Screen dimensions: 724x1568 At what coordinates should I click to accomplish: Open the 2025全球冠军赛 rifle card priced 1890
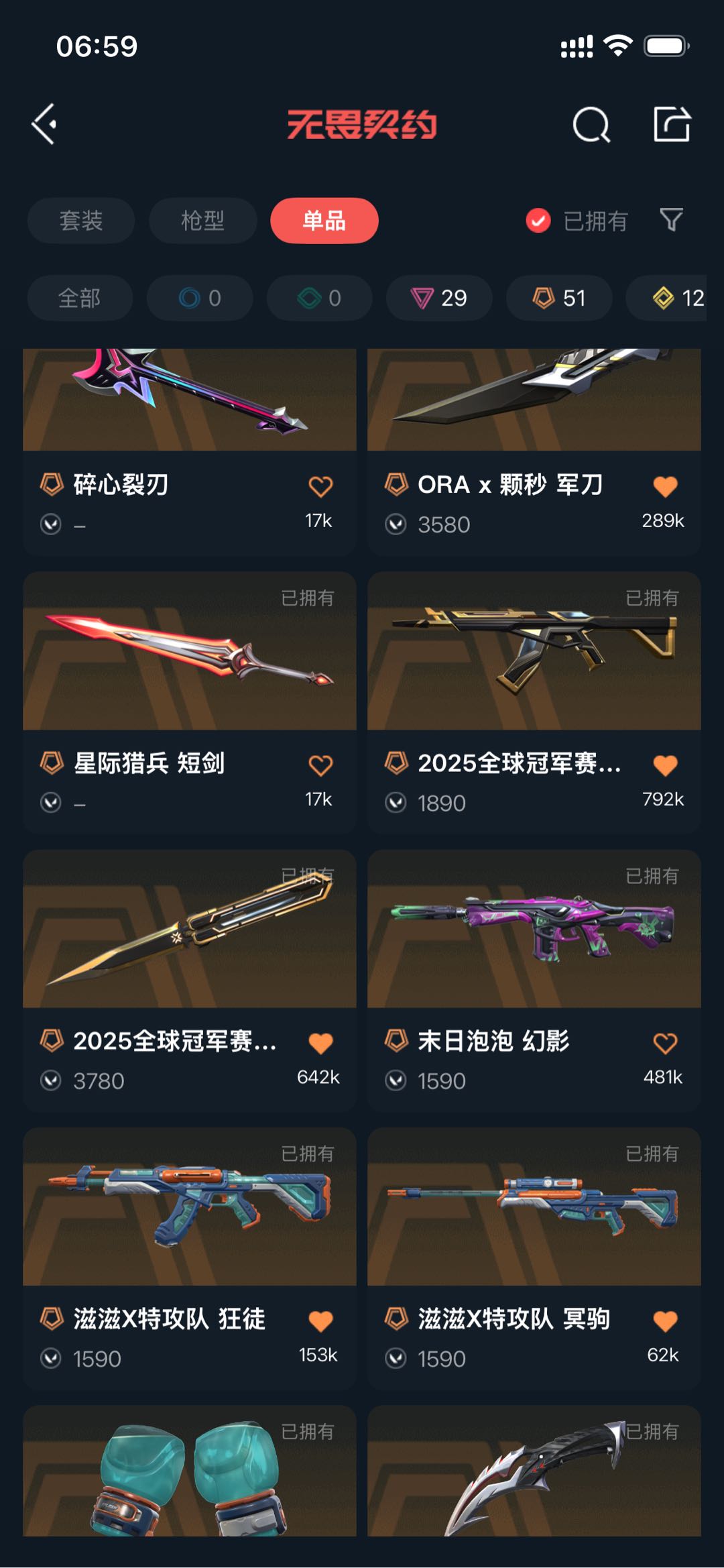pos(534,702)
